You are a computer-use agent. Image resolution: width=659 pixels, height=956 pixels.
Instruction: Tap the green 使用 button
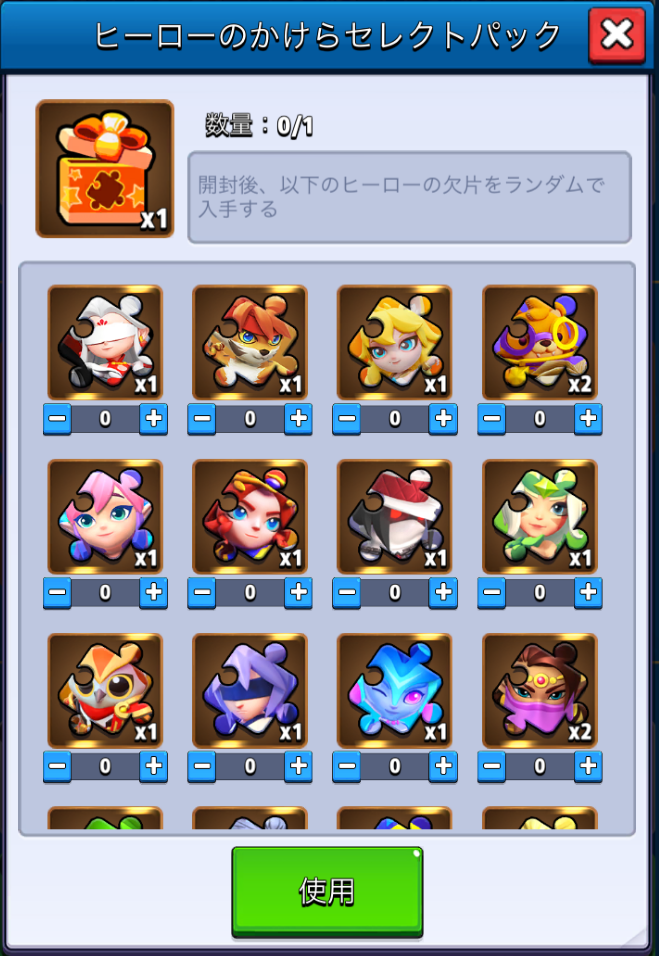(x=327, y=891)
